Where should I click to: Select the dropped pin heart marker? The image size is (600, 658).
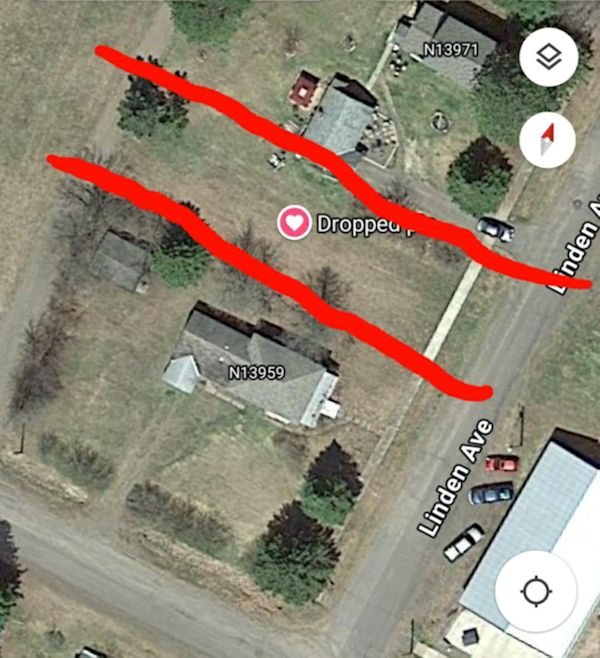point(294,222)
